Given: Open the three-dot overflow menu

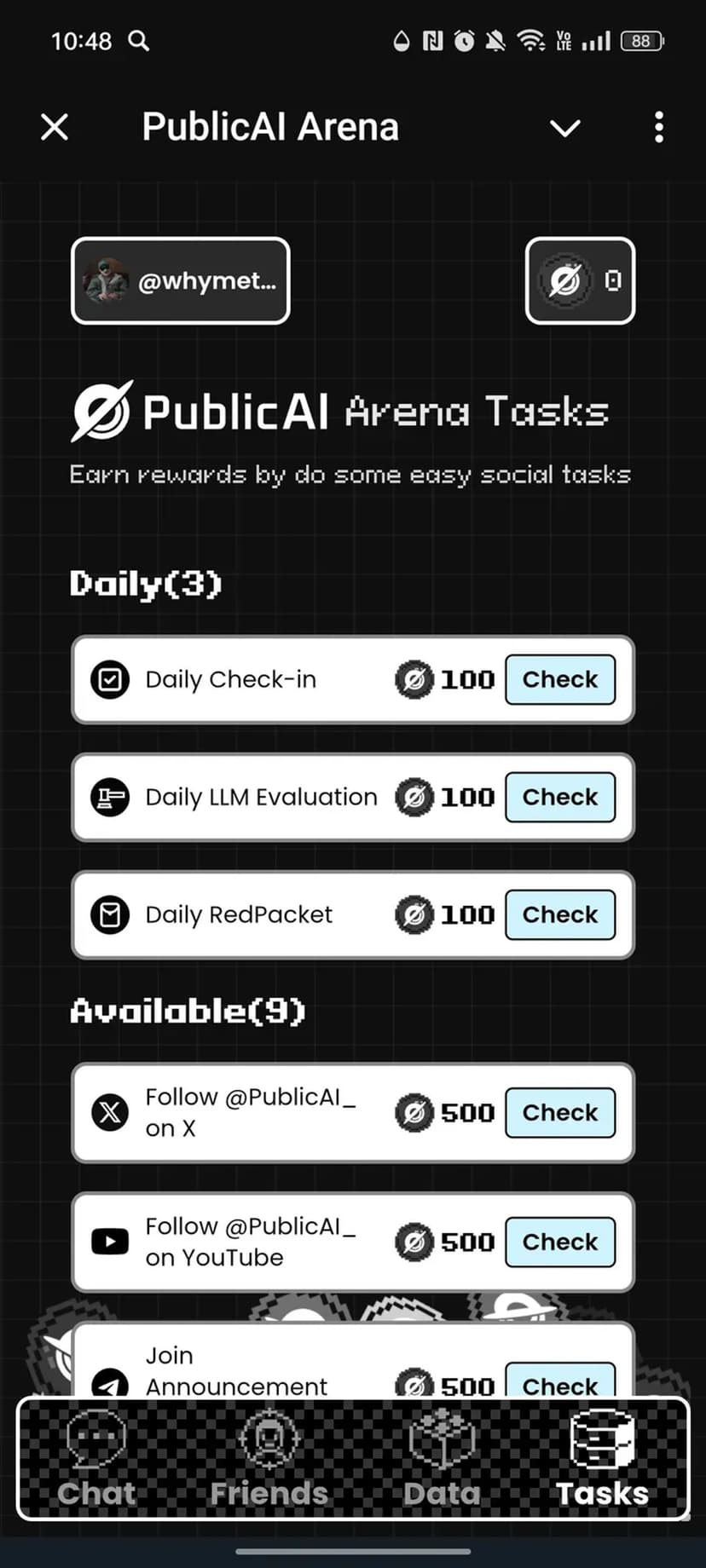Looking at the screenshot, I should [658, 128].
